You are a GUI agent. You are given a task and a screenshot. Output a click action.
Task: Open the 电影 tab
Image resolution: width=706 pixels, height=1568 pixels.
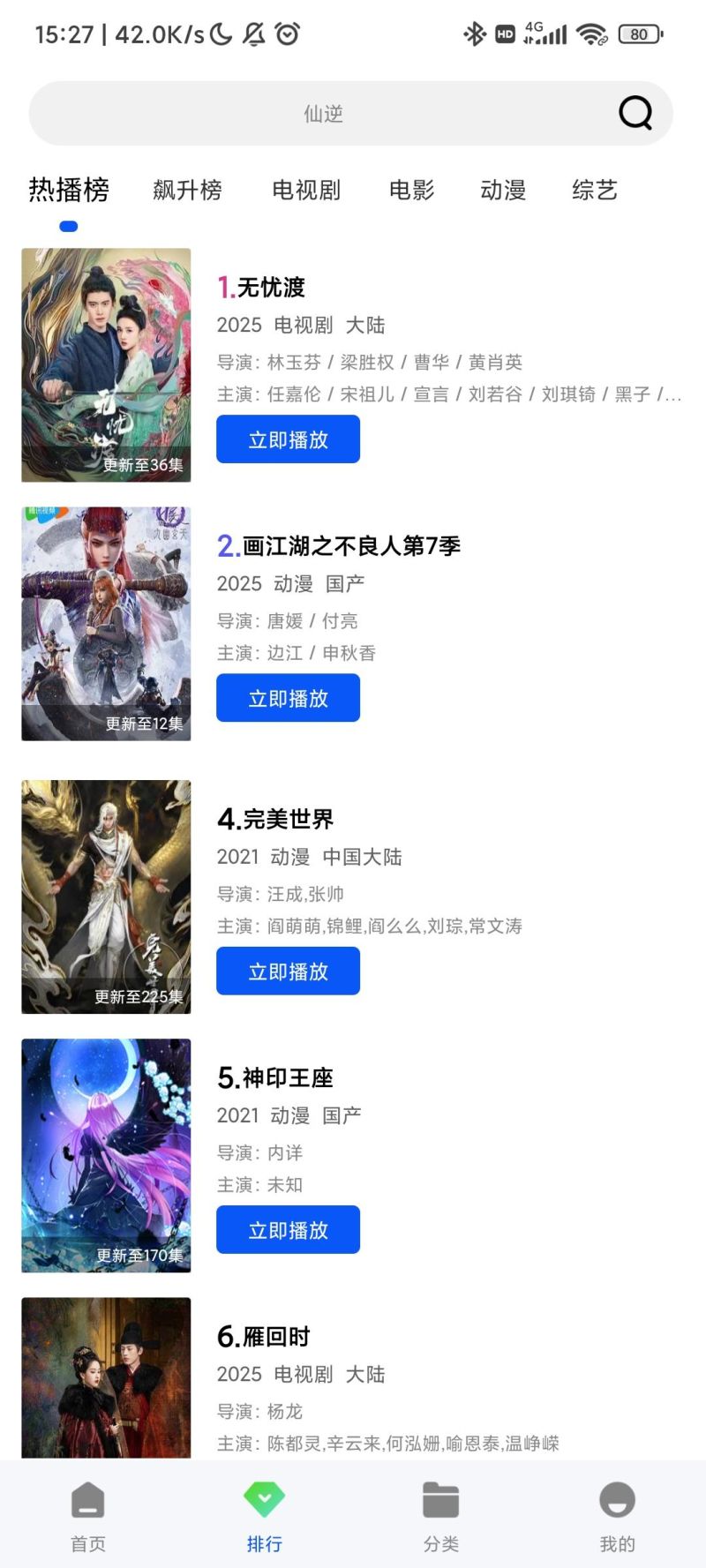(x=411, y=190)
